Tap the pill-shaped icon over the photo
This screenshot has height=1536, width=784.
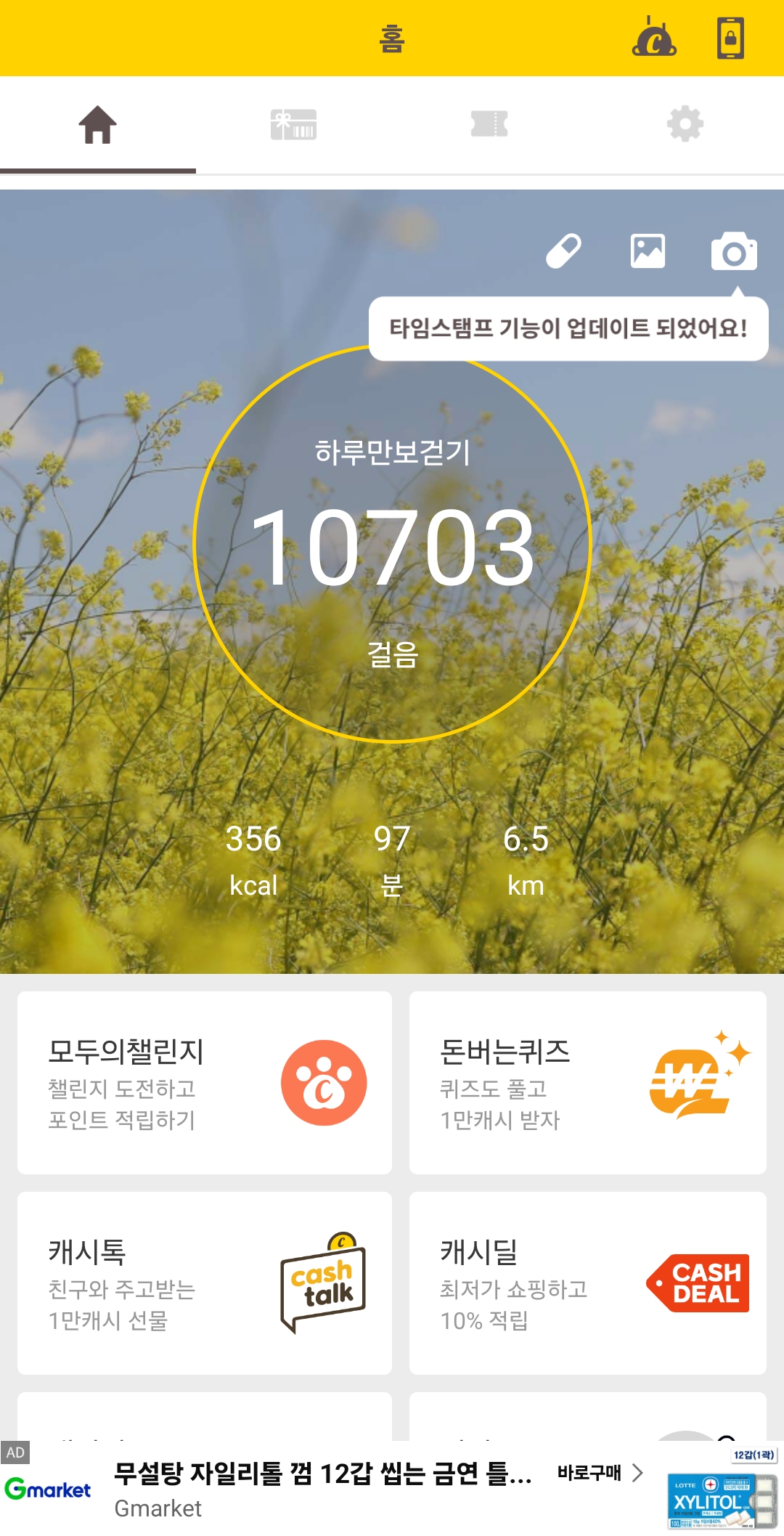(563, 251)
